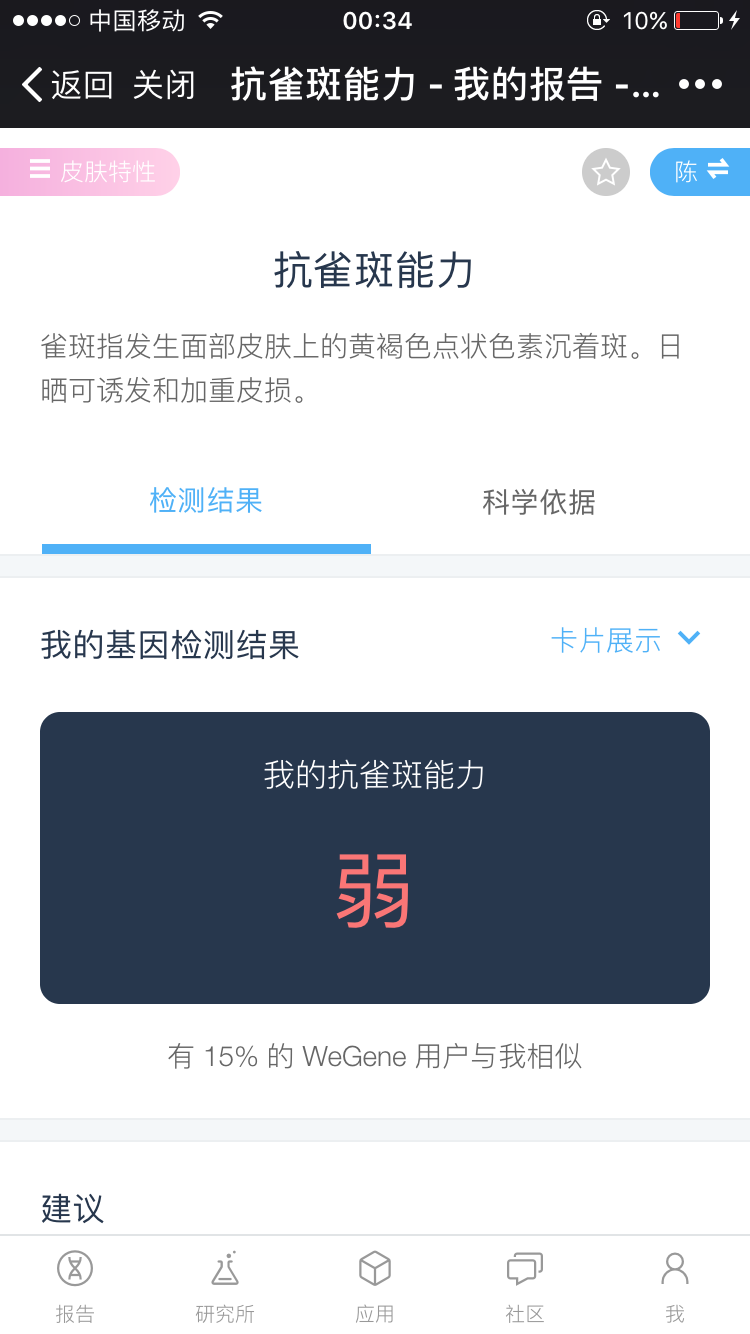Open the three-dot overflow menu

tap(700, 85)
